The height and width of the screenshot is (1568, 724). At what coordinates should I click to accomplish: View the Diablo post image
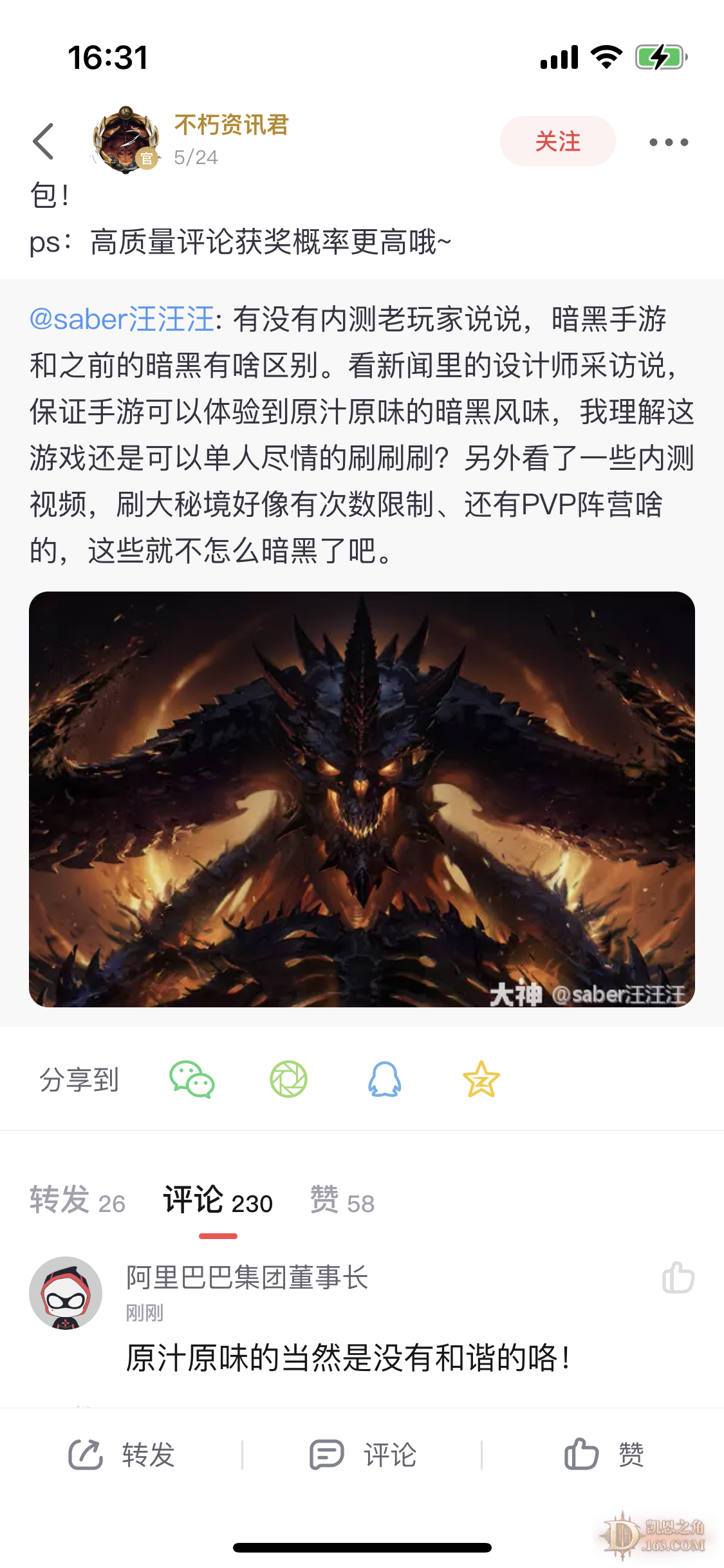tap(362, 799)
